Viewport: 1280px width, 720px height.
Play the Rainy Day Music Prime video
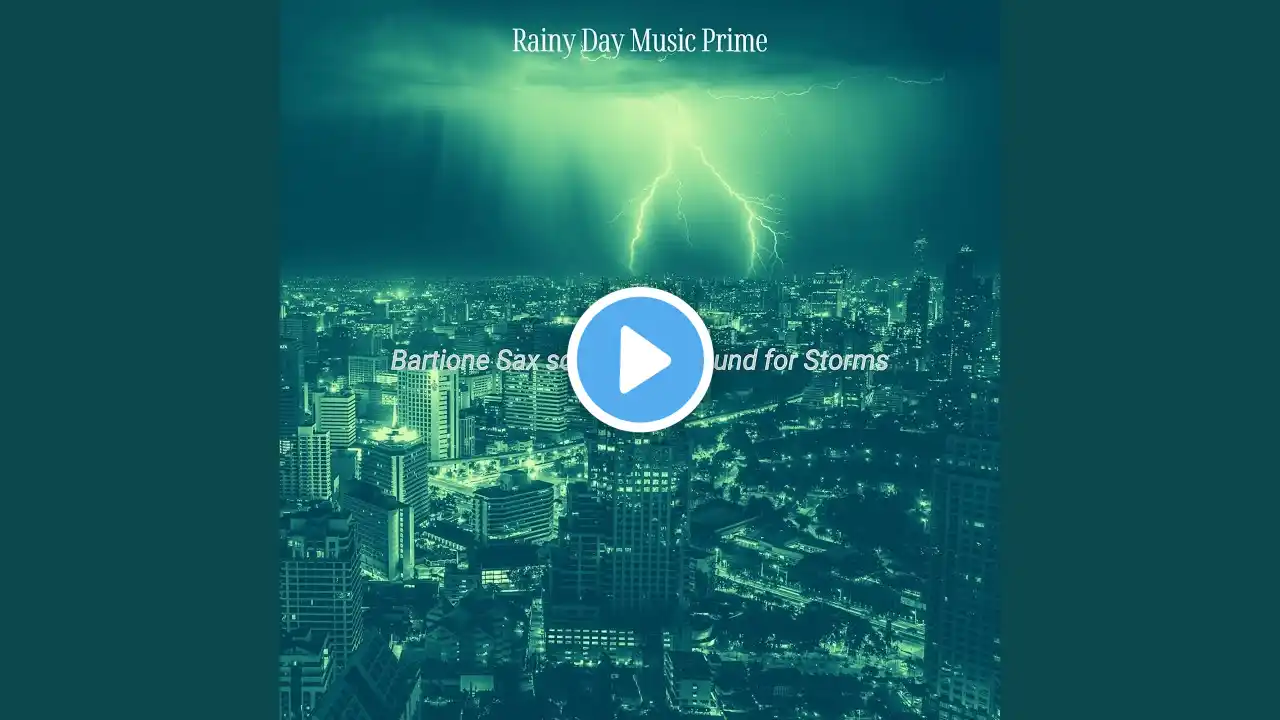pos(640,360)
